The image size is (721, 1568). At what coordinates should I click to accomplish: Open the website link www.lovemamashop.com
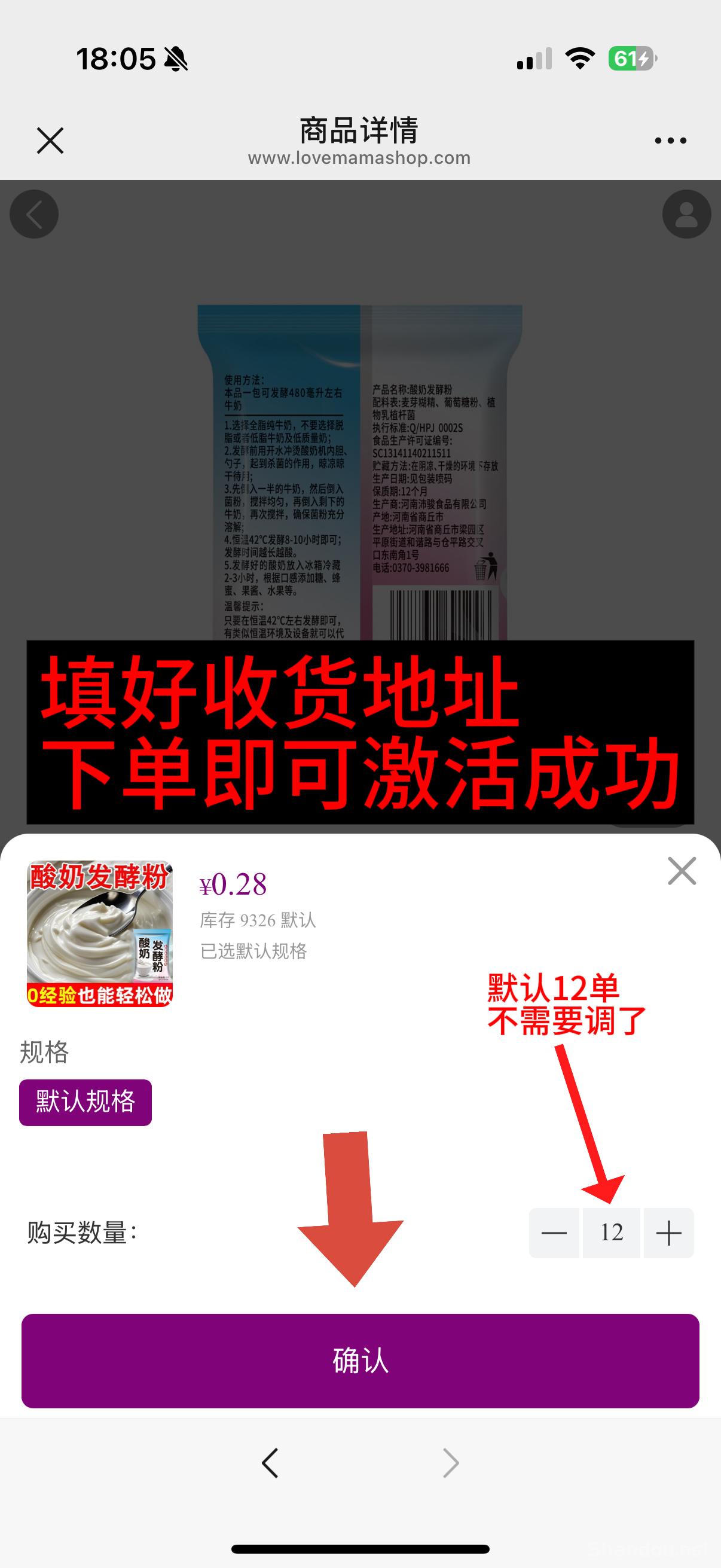[359, 158]
